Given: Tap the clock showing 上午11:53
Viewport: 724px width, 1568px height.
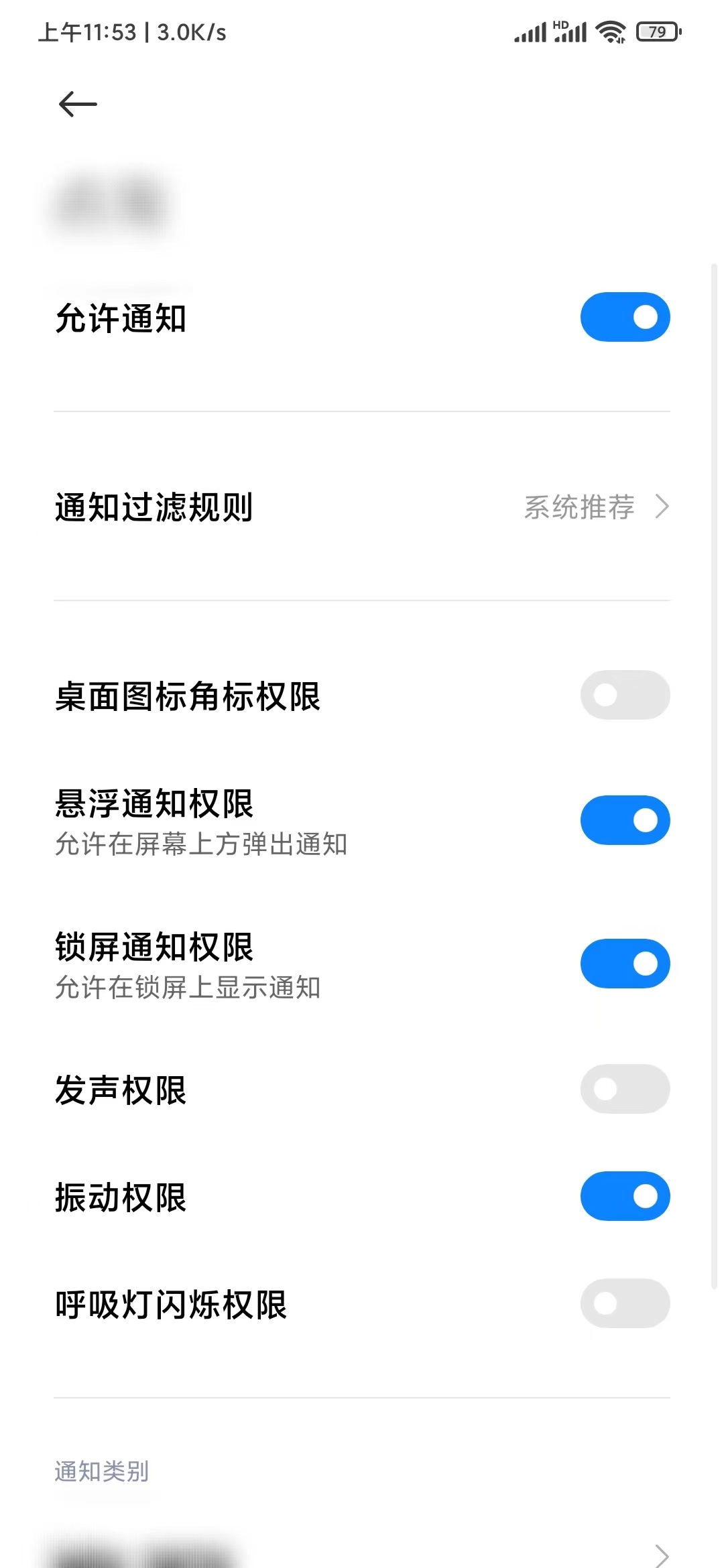Looking at the screenshot, I should (87, 32).
